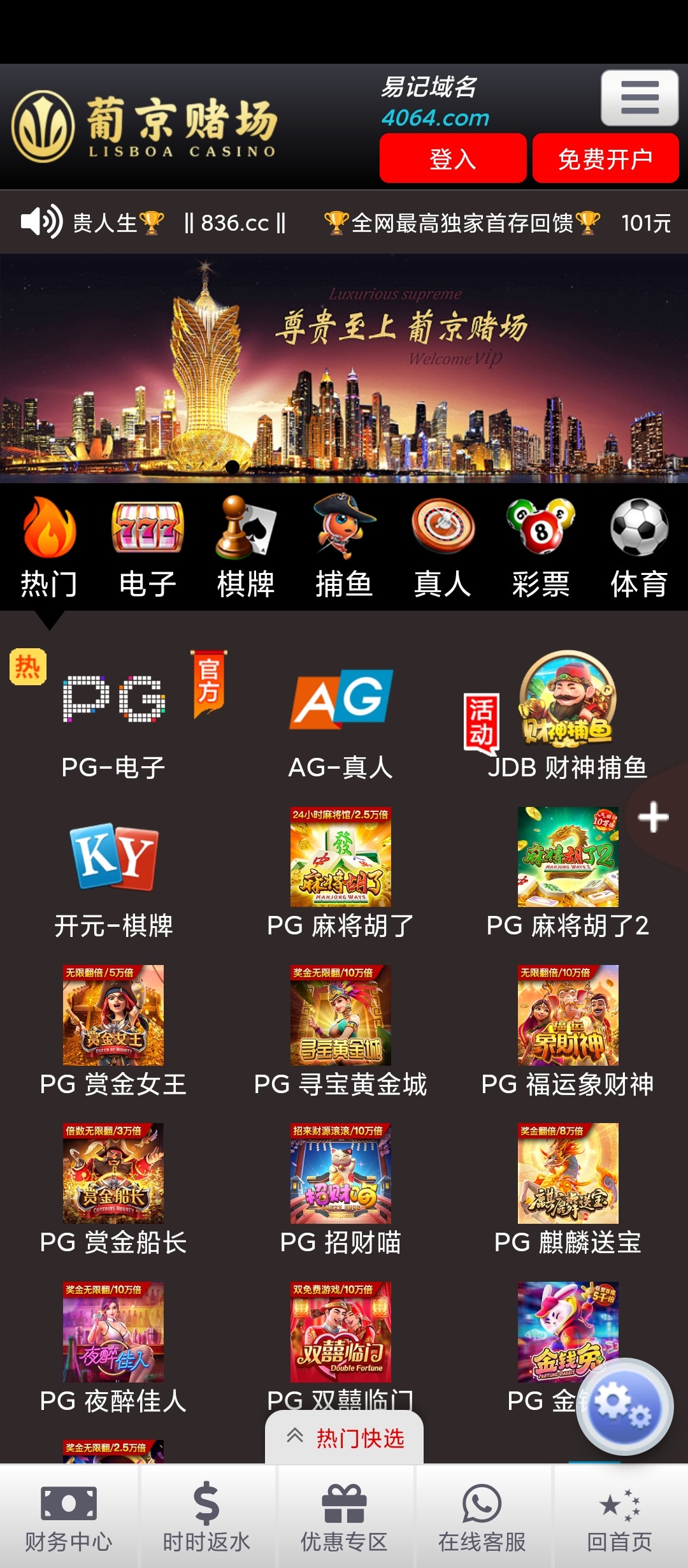Launch PG 麻将胡了 game

(341, 875)
